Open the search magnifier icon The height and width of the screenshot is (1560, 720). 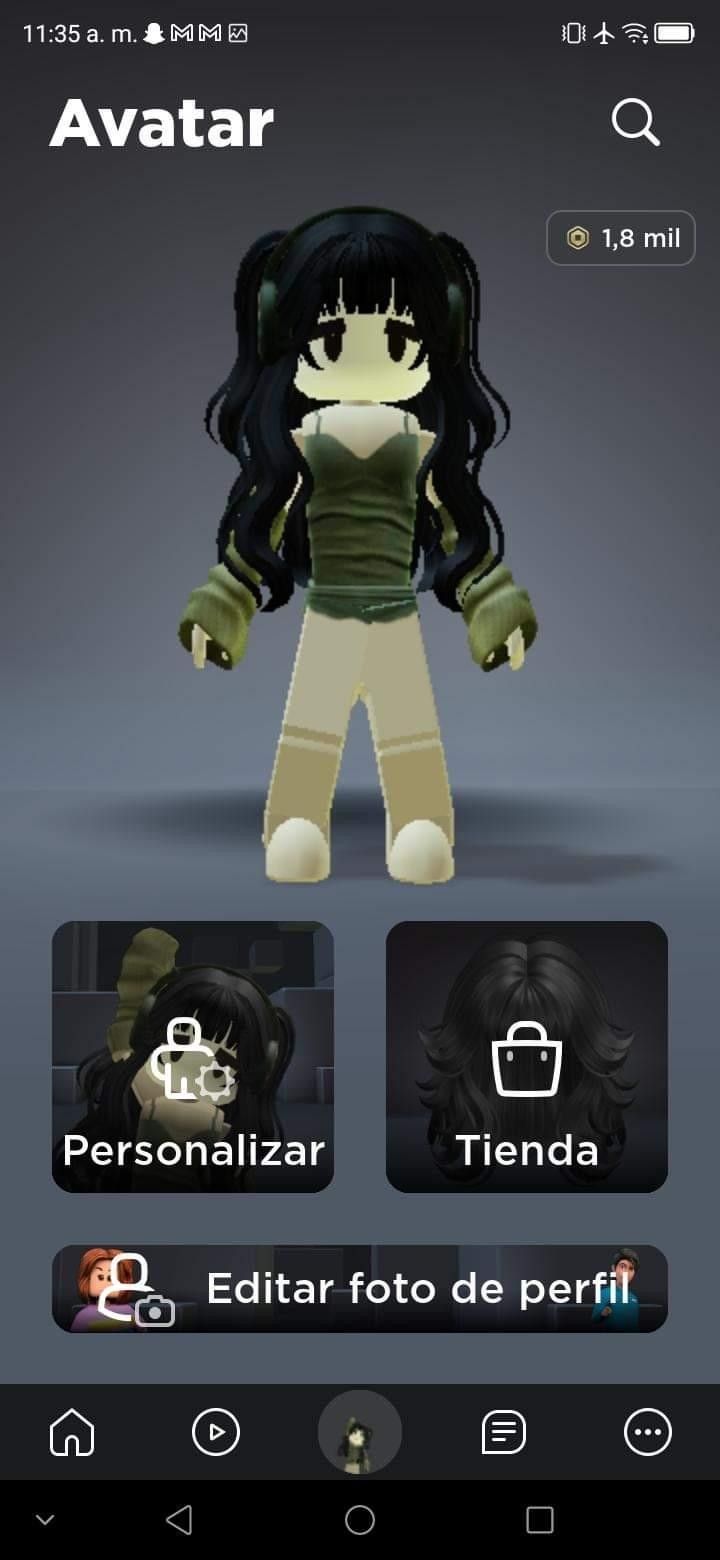pyautogui.click(x=635, y=122)
